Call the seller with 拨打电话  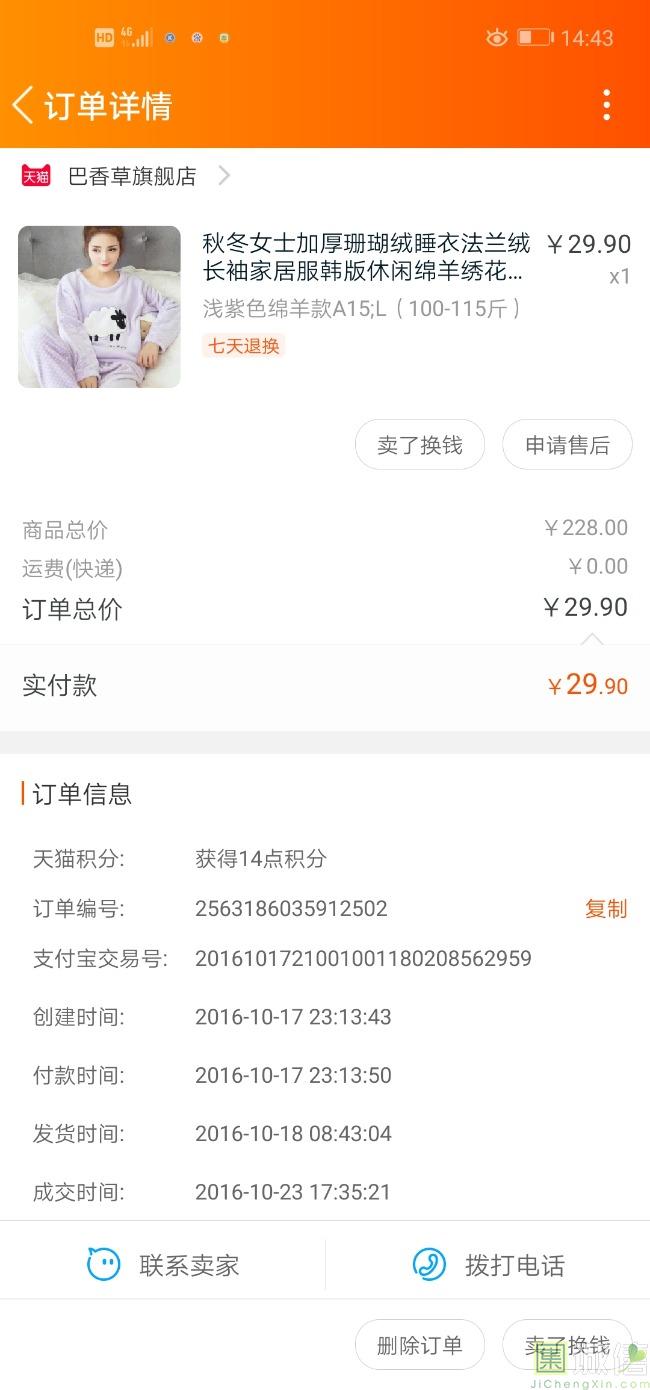(488, 1265)
